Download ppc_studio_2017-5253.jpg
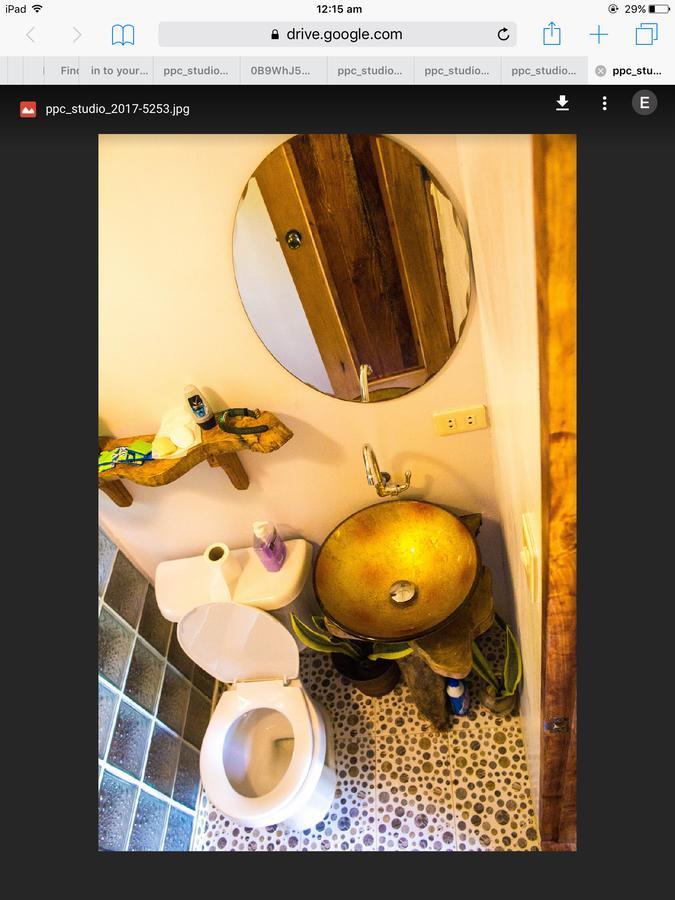The width and height of the screenshot is (675, 900). 562,103
